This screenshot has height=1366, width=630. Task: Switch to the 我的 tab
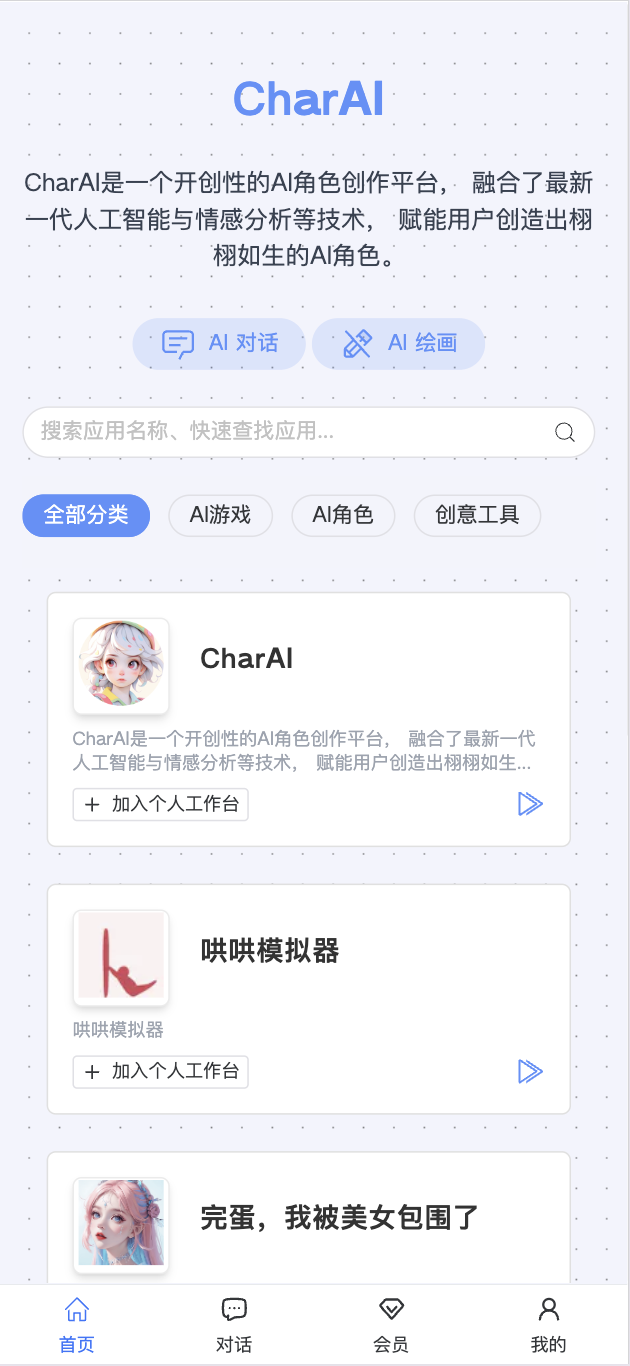pyautogui.click(x=548, y=1325)
